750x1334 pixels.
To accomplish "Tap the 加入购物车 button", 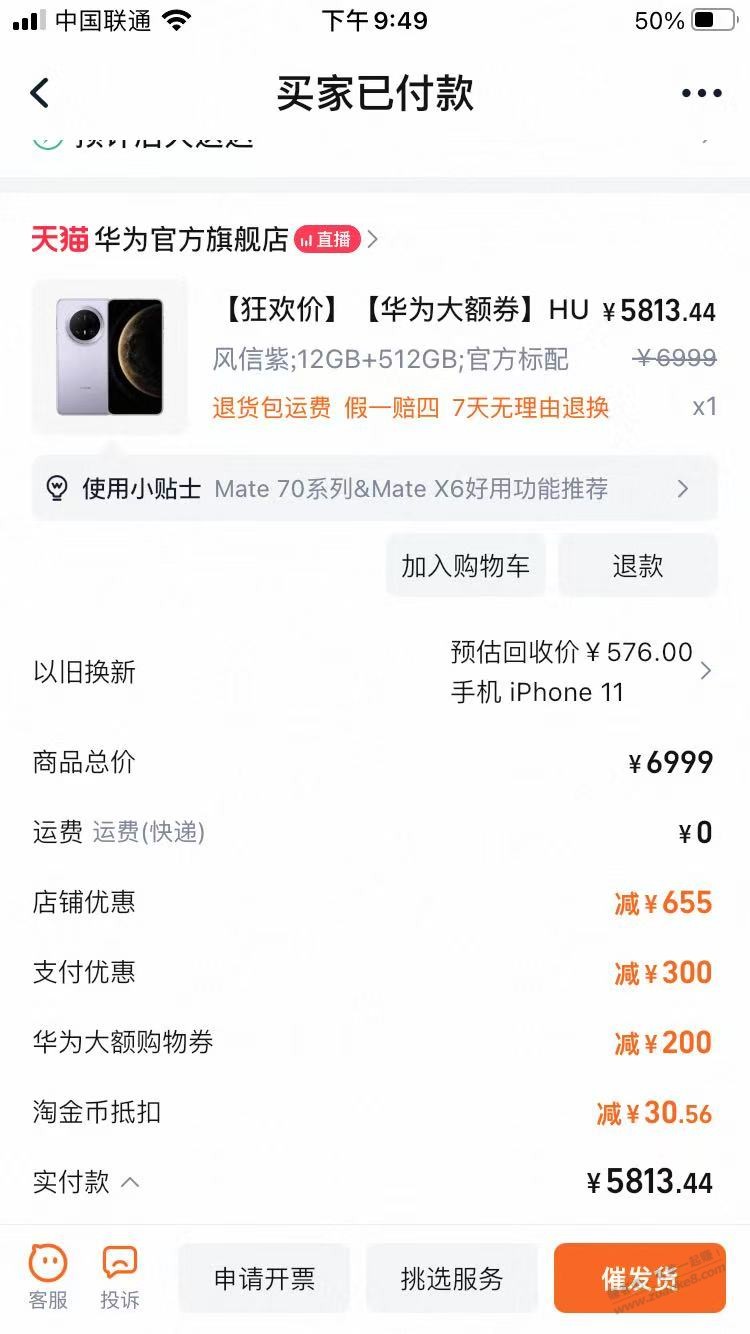I will (465, 566).
